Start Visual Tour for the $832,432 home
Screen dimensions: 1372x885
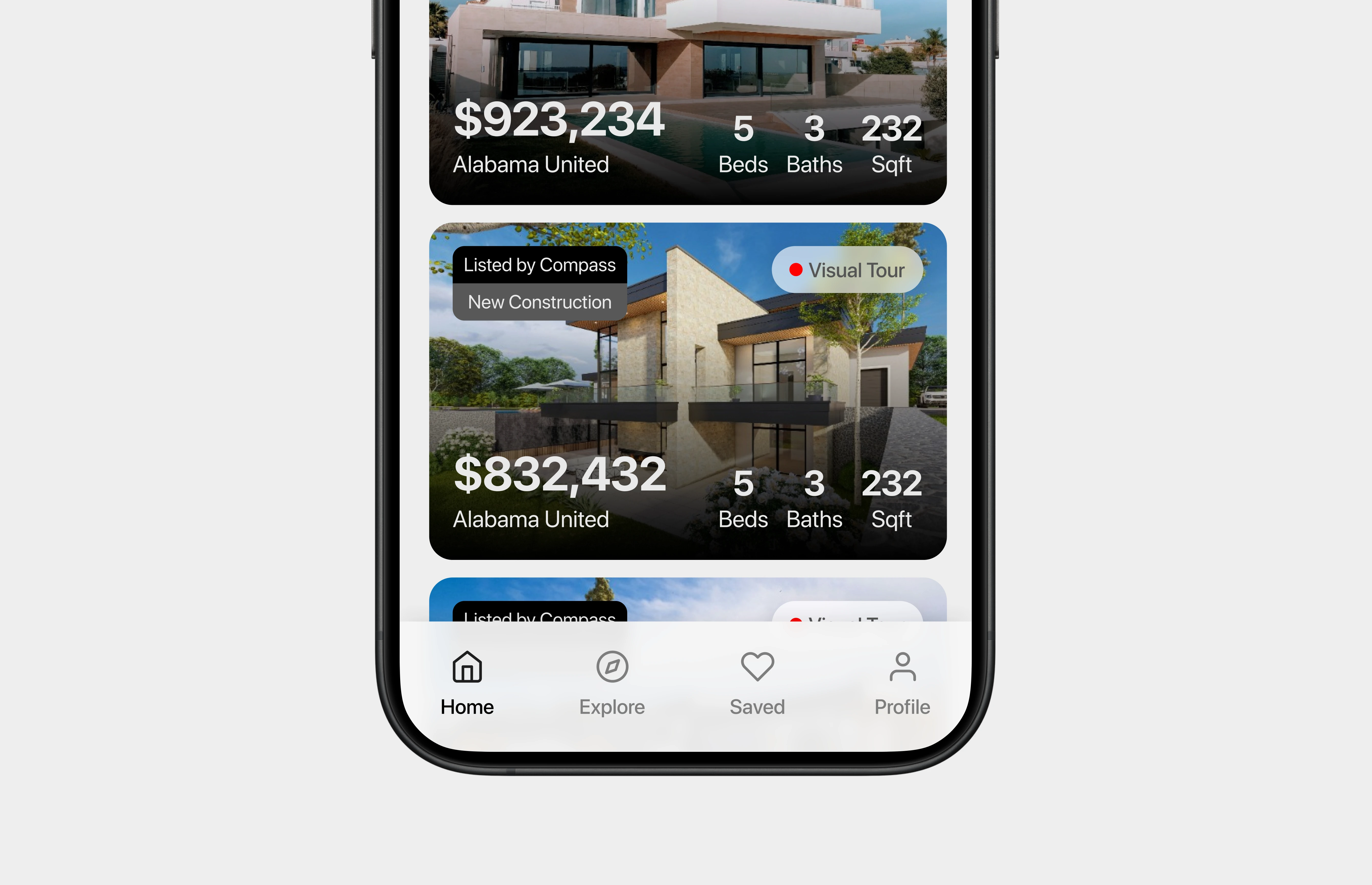click(847, 270)
